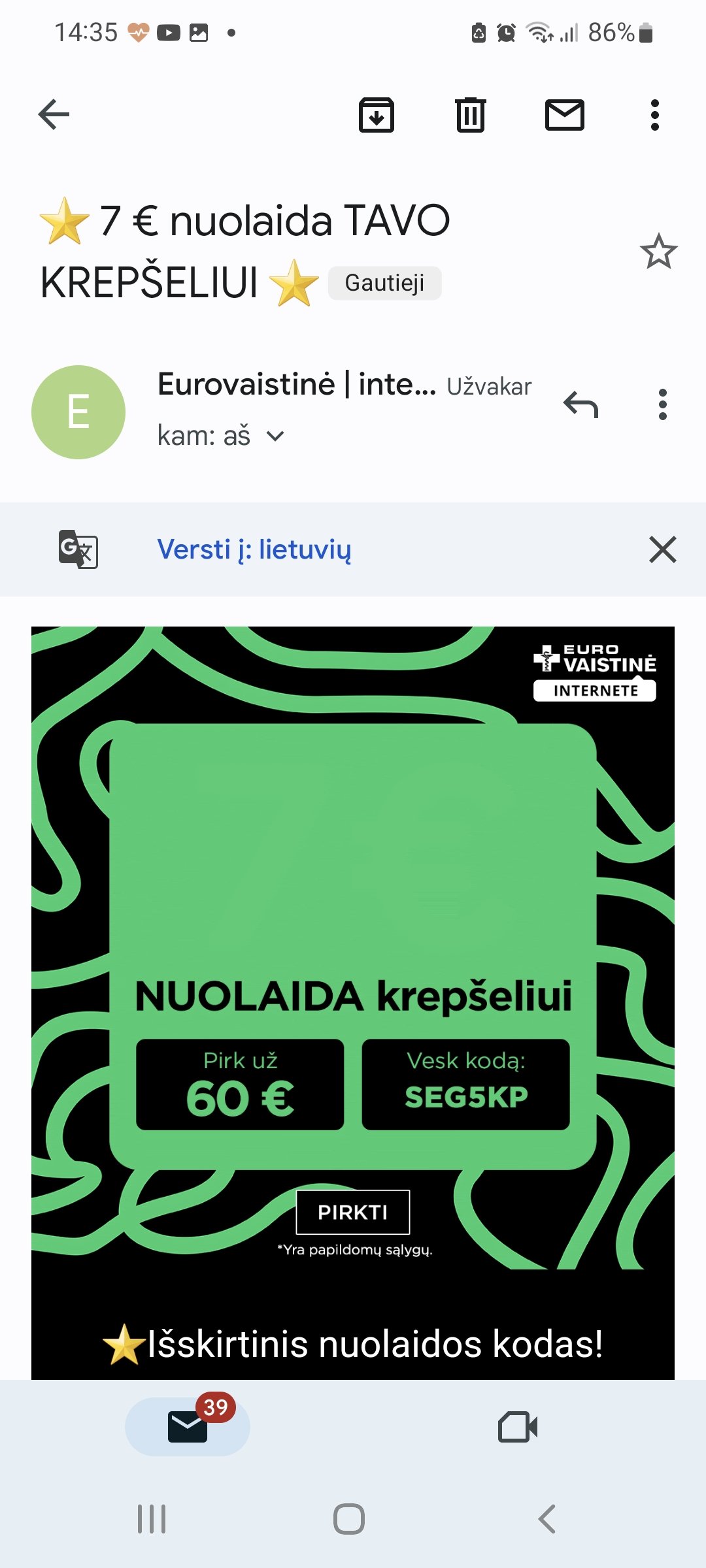Mark the email as unread
Screen dimensions: 706x1568
pos(565,115)
